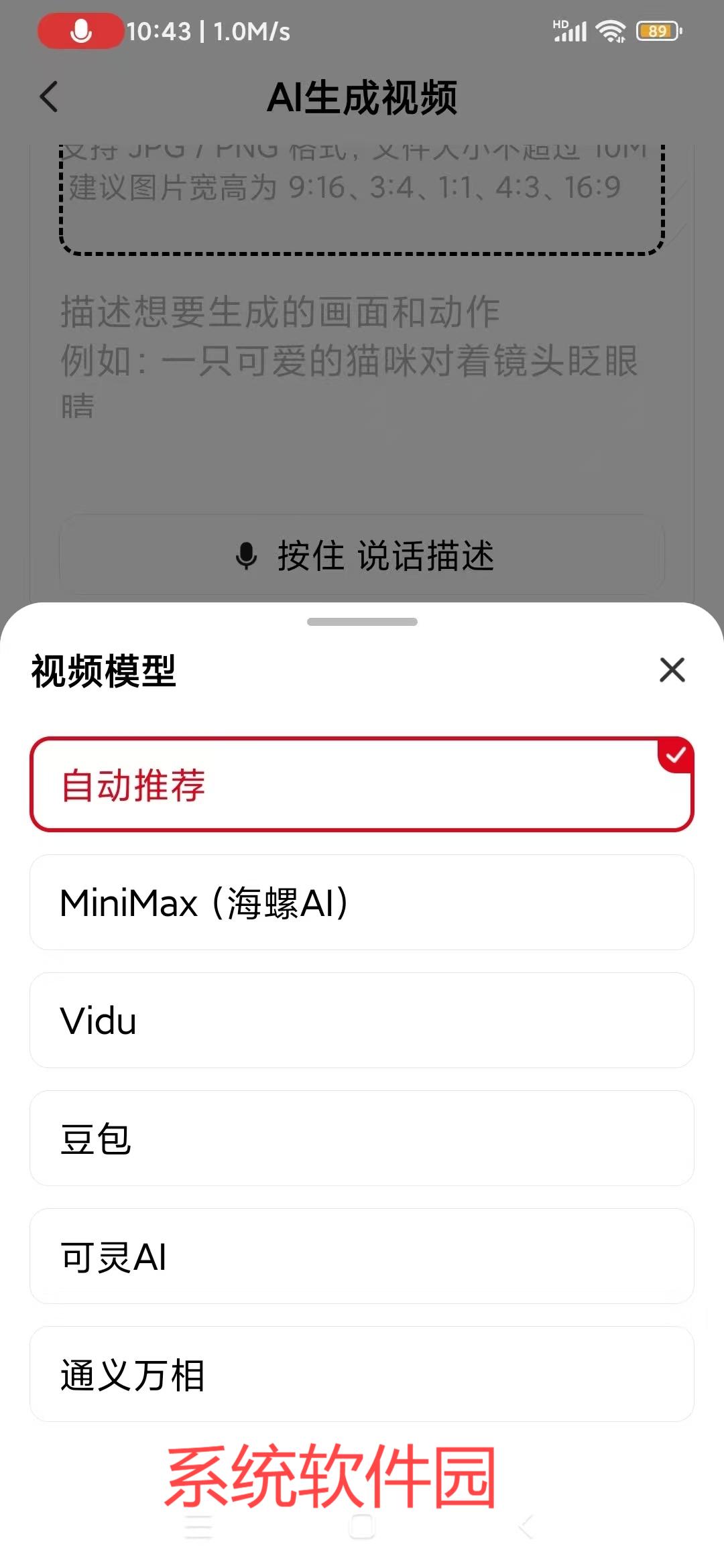Tap the red recording microphone indicator
724x1568 pixels.
coord(79,31)
